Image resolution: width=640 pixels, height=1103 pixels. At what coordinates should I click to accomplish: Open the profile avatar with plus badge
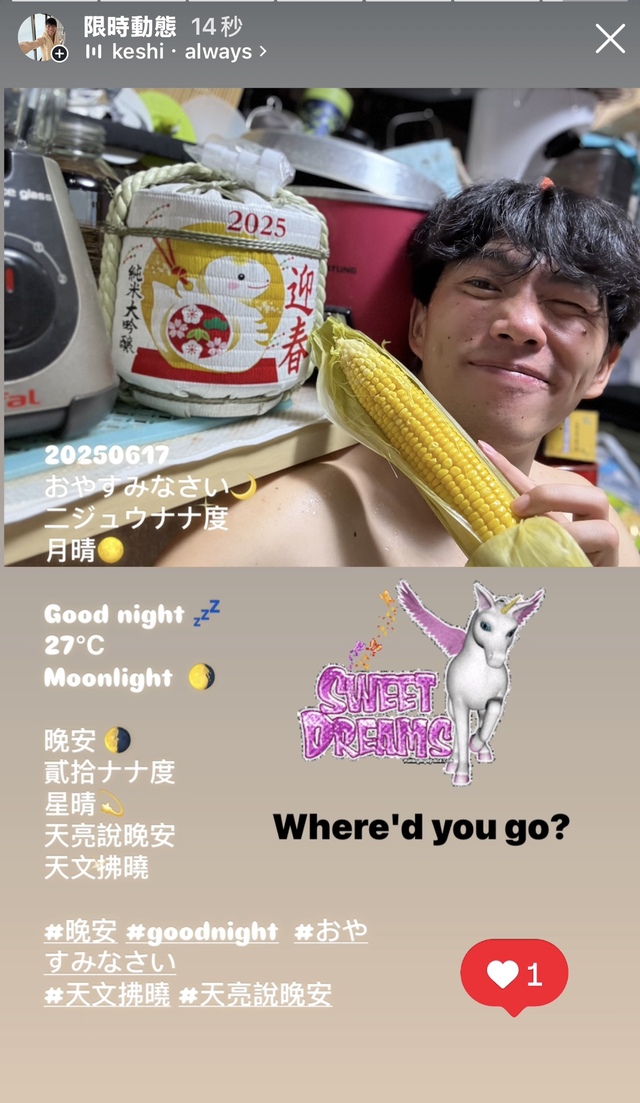pos(42,39)
